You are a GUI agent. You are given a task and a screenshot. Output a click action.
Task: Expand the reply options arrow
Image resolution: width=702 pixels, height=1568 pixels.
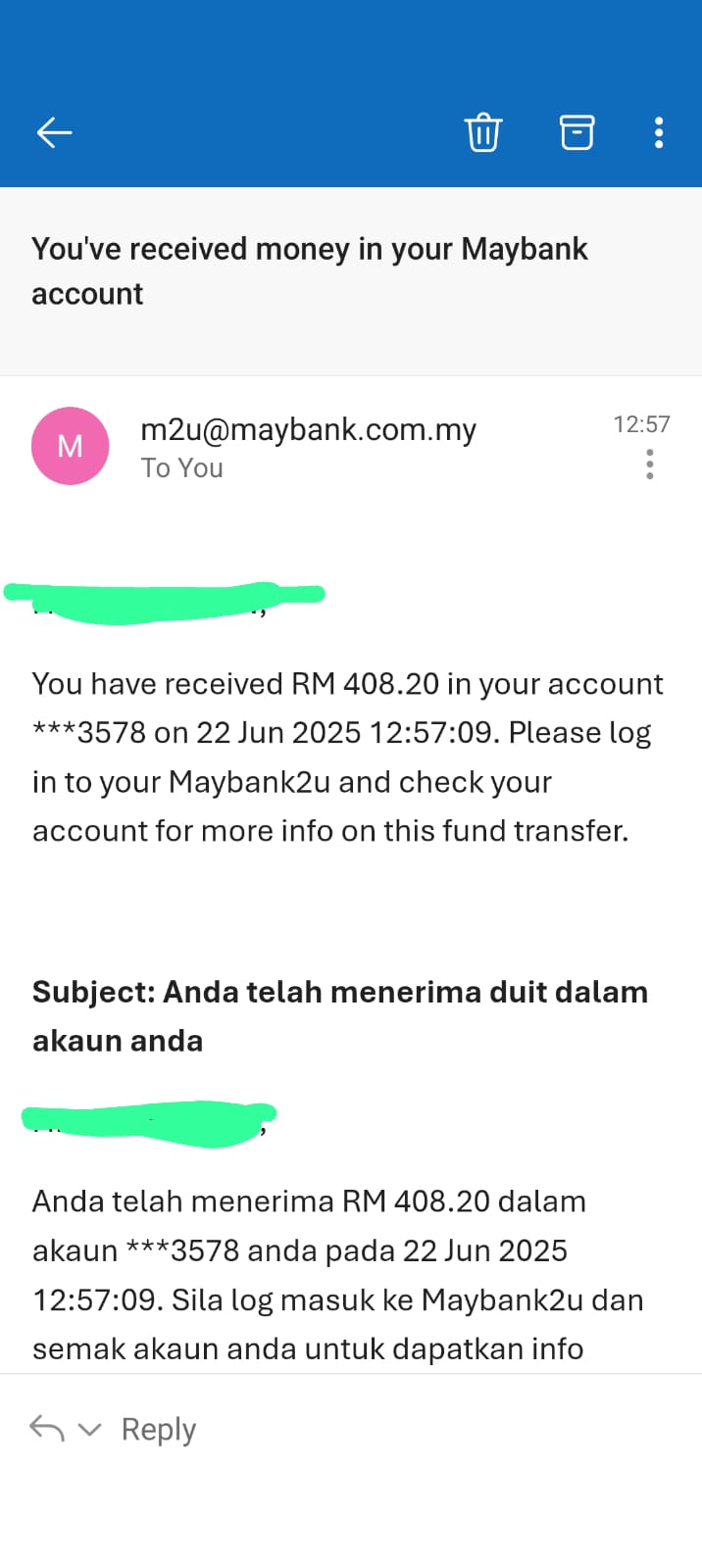point(89,1430)
